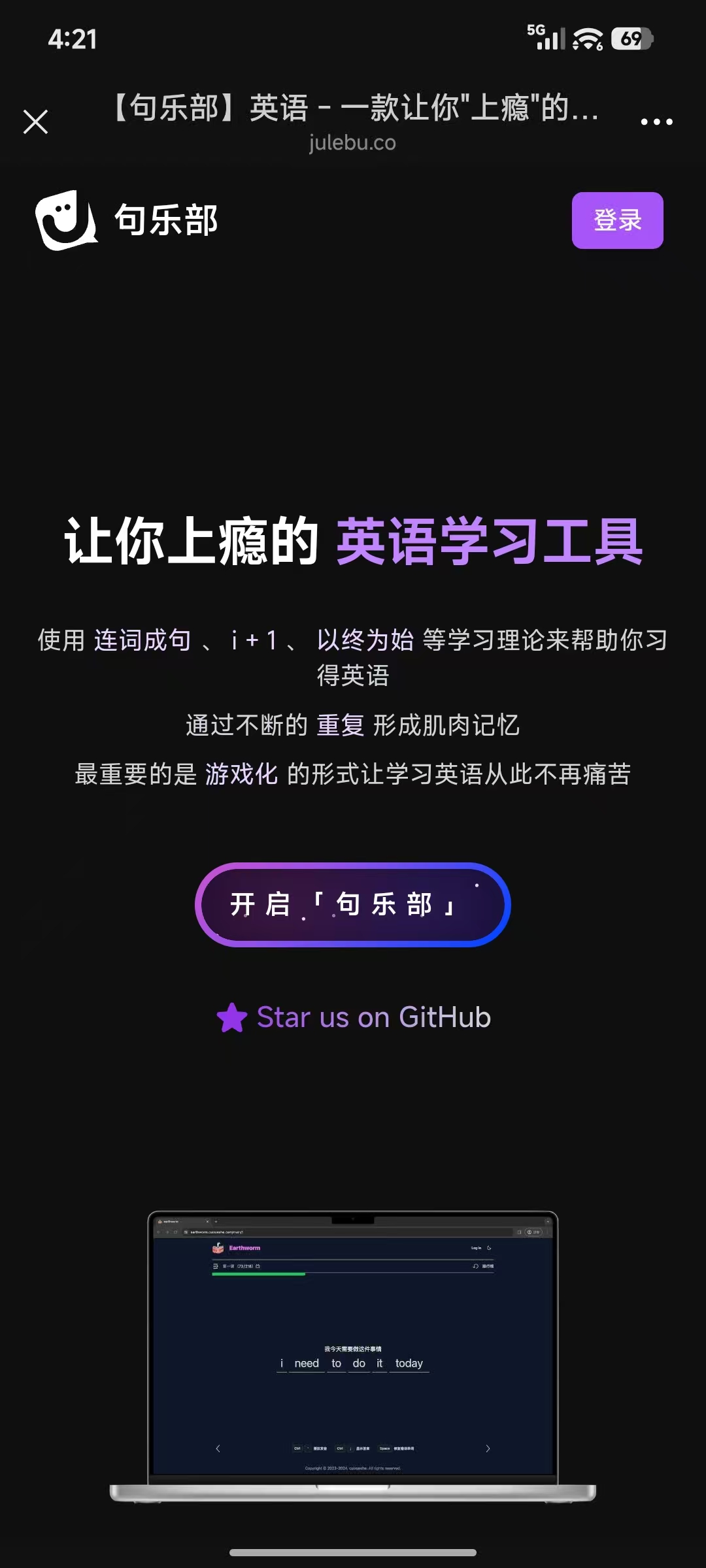Click the refresh icon next to 排行榜 in mockup
This screenshot has width=706, height=1568.
click(x=475, y=1266)
